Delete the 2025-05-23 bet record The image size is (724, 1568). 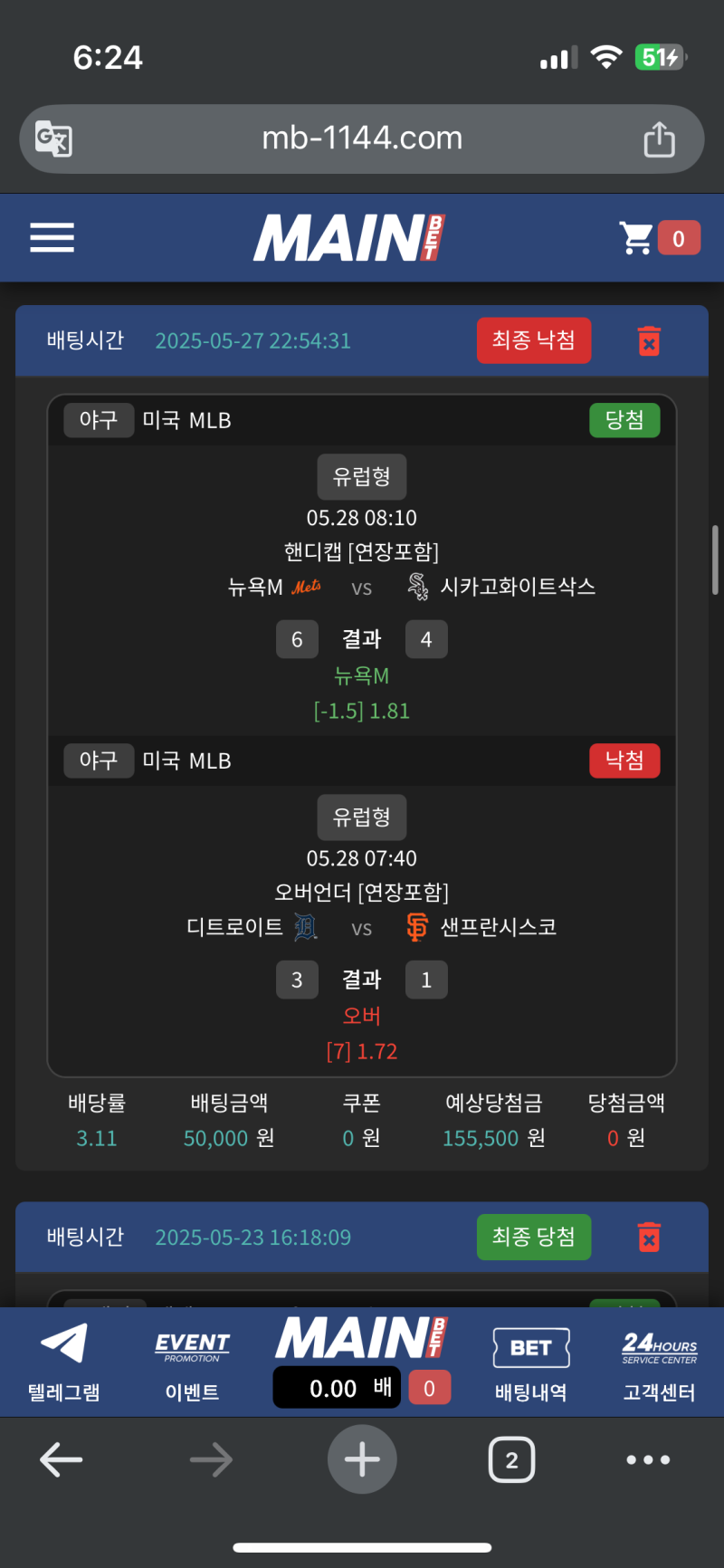click(649, 1238)
